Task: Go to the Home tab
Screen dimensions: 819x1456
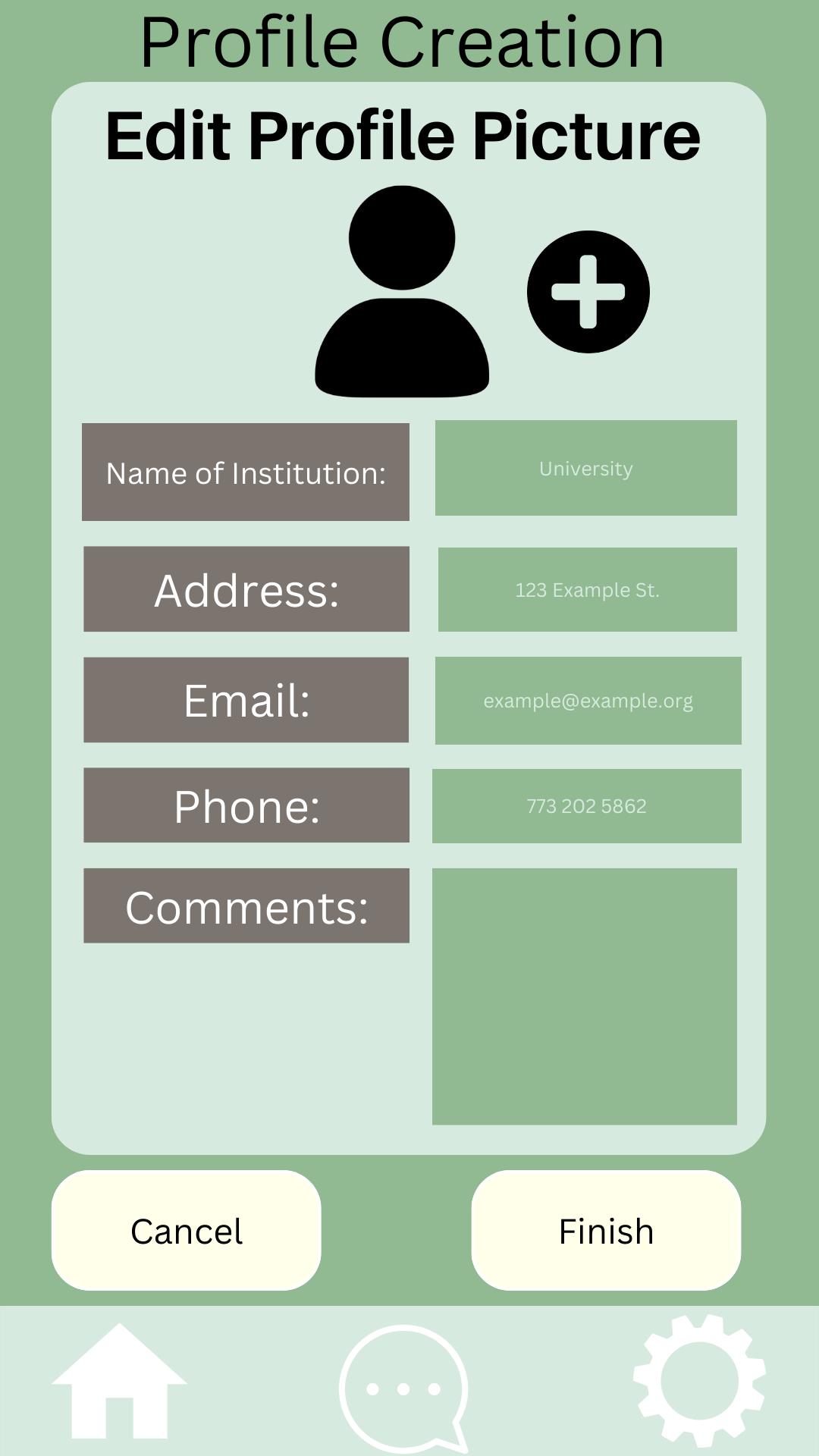Action: coord(119,1382)
